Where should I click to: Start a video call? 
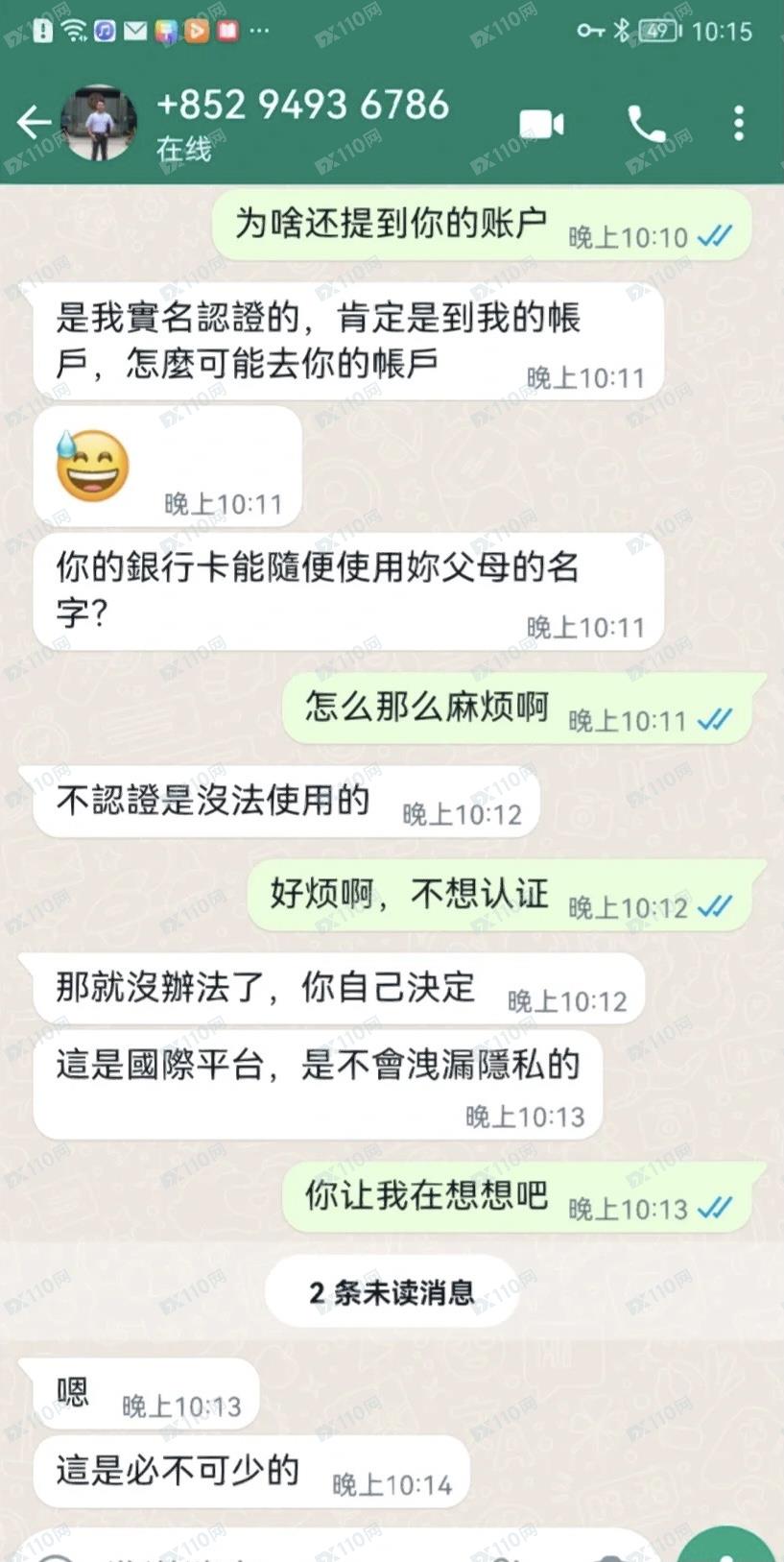pos(541,124)
